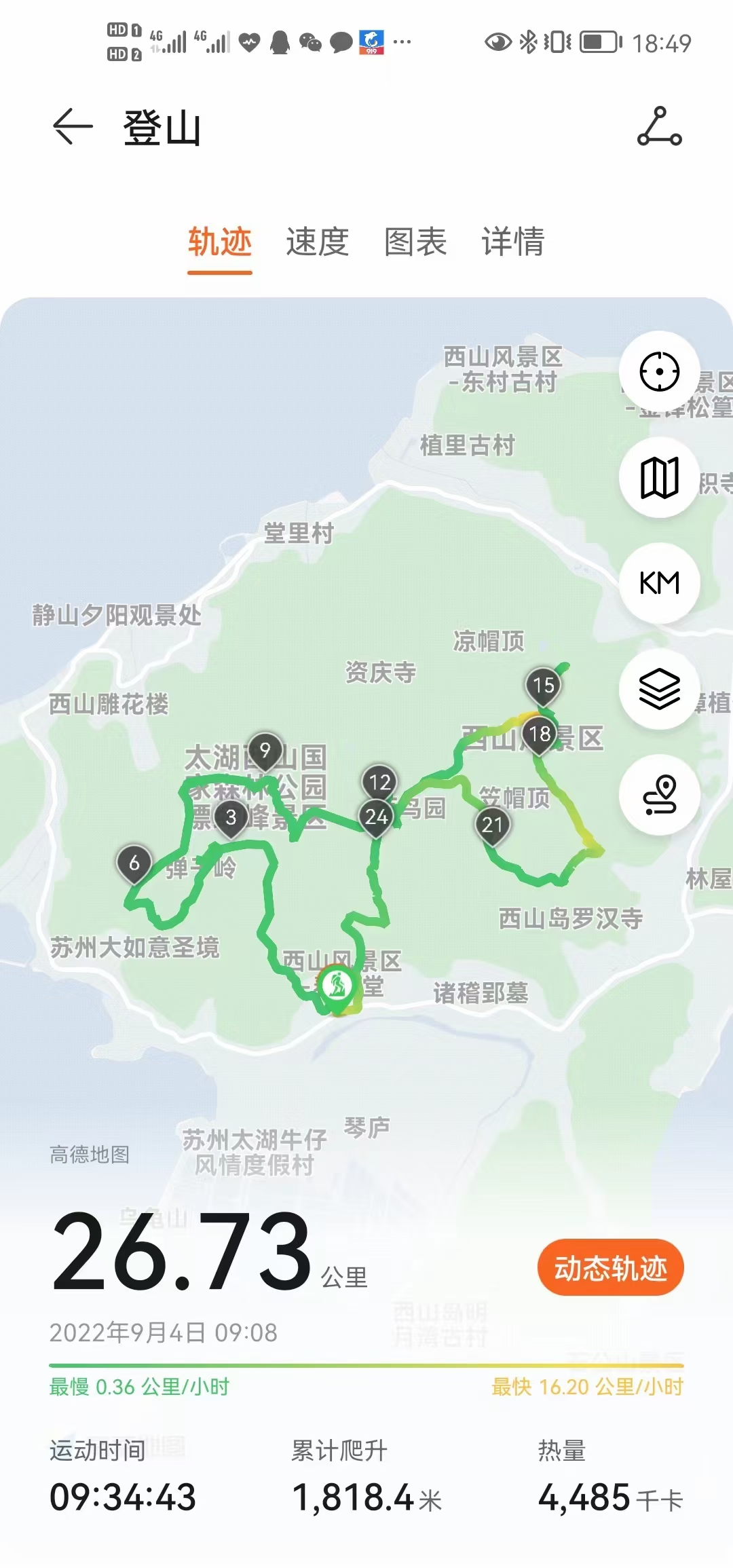Switch to the 速度 tab
The image size is (733, 1568).
pyautogui.click(x=317, y=242)
